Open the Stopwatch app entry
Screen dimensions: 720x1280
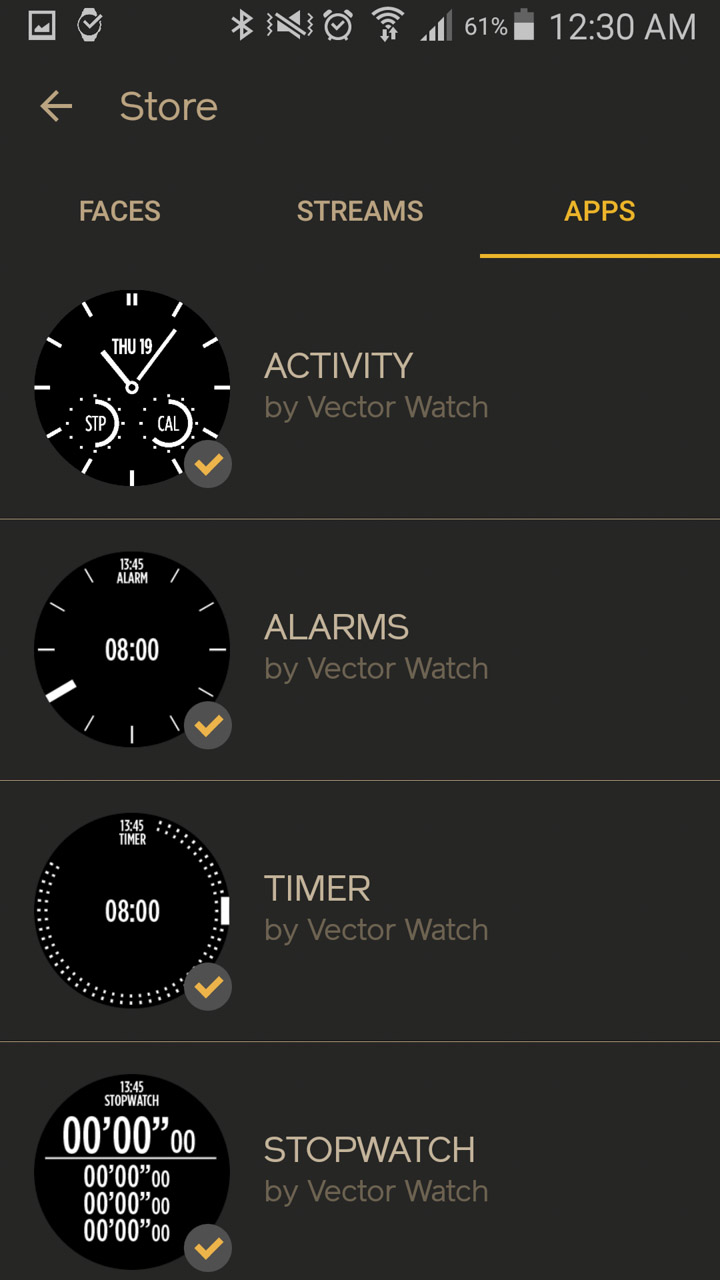pos(360,1162)
